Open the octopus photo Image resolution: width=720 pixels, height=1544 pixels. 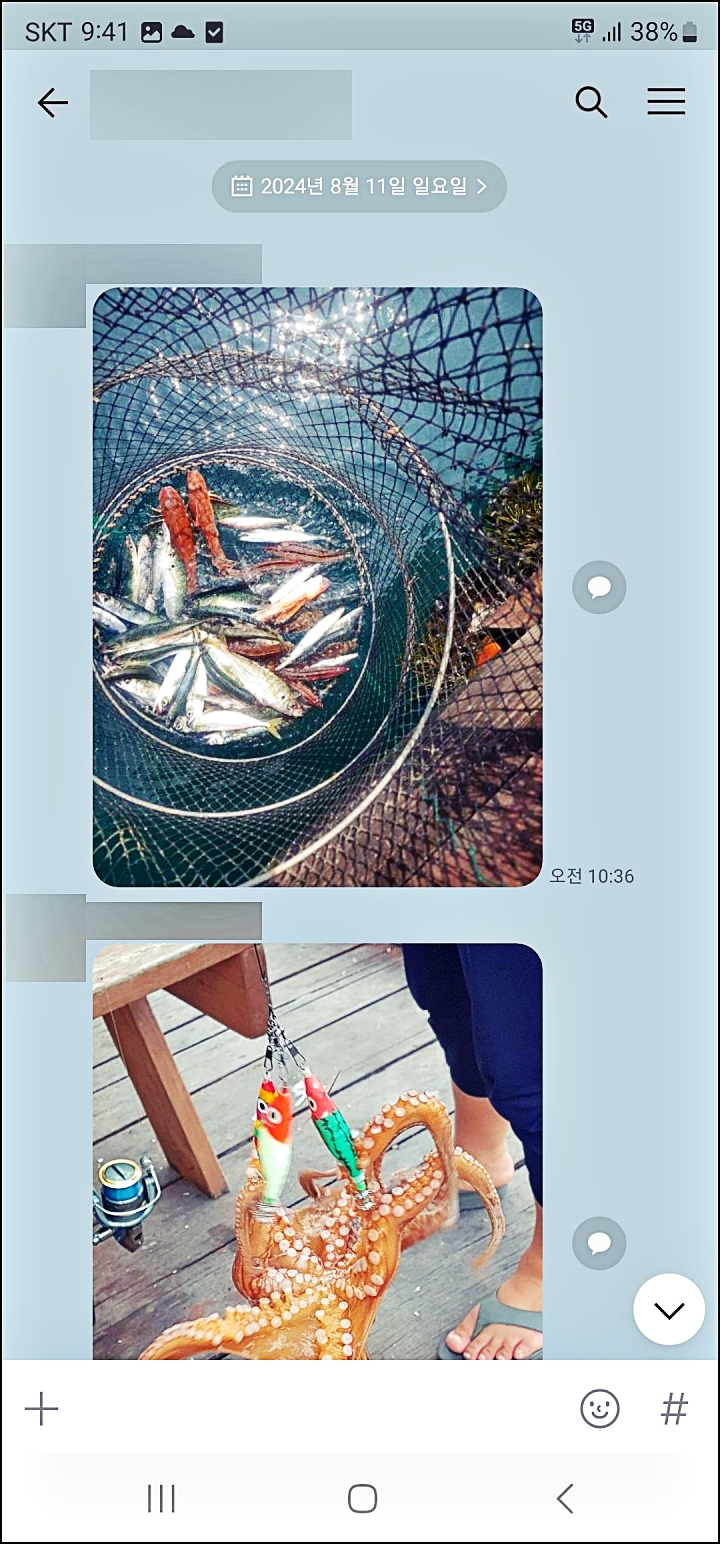tap(317, 1150)
